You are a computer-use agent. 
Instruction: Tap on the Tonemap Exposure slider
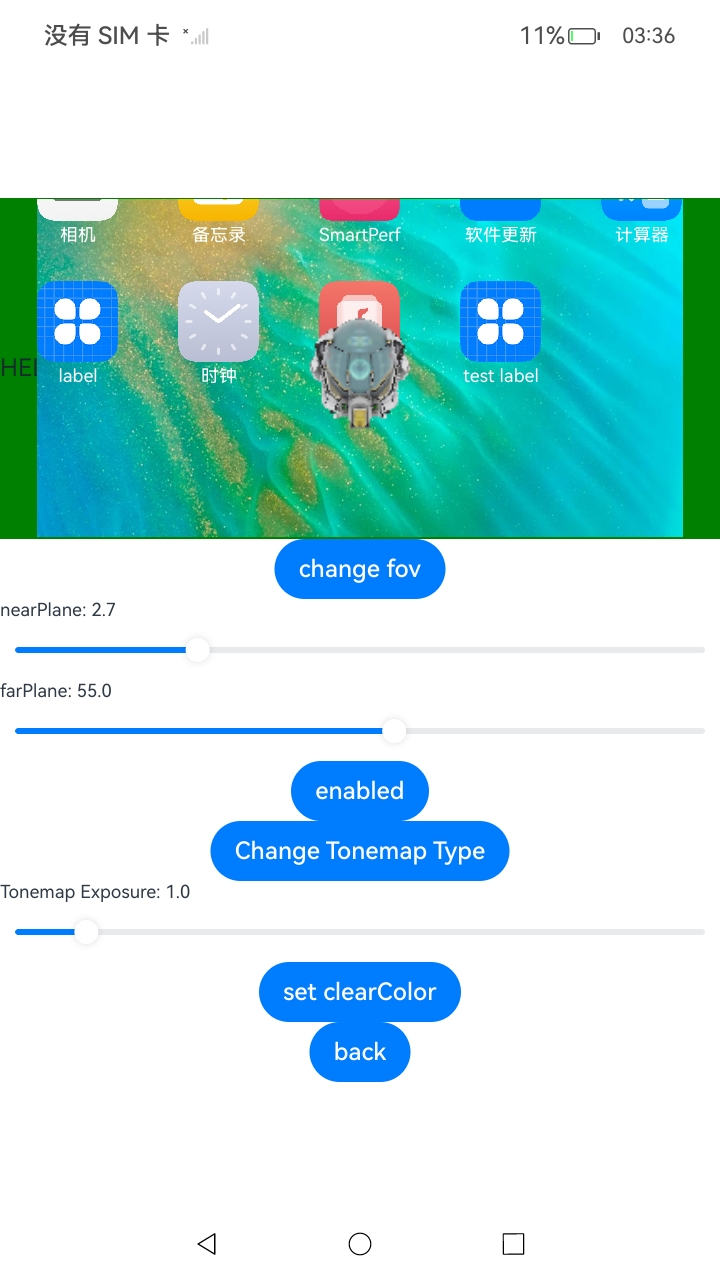click(360, 932)
